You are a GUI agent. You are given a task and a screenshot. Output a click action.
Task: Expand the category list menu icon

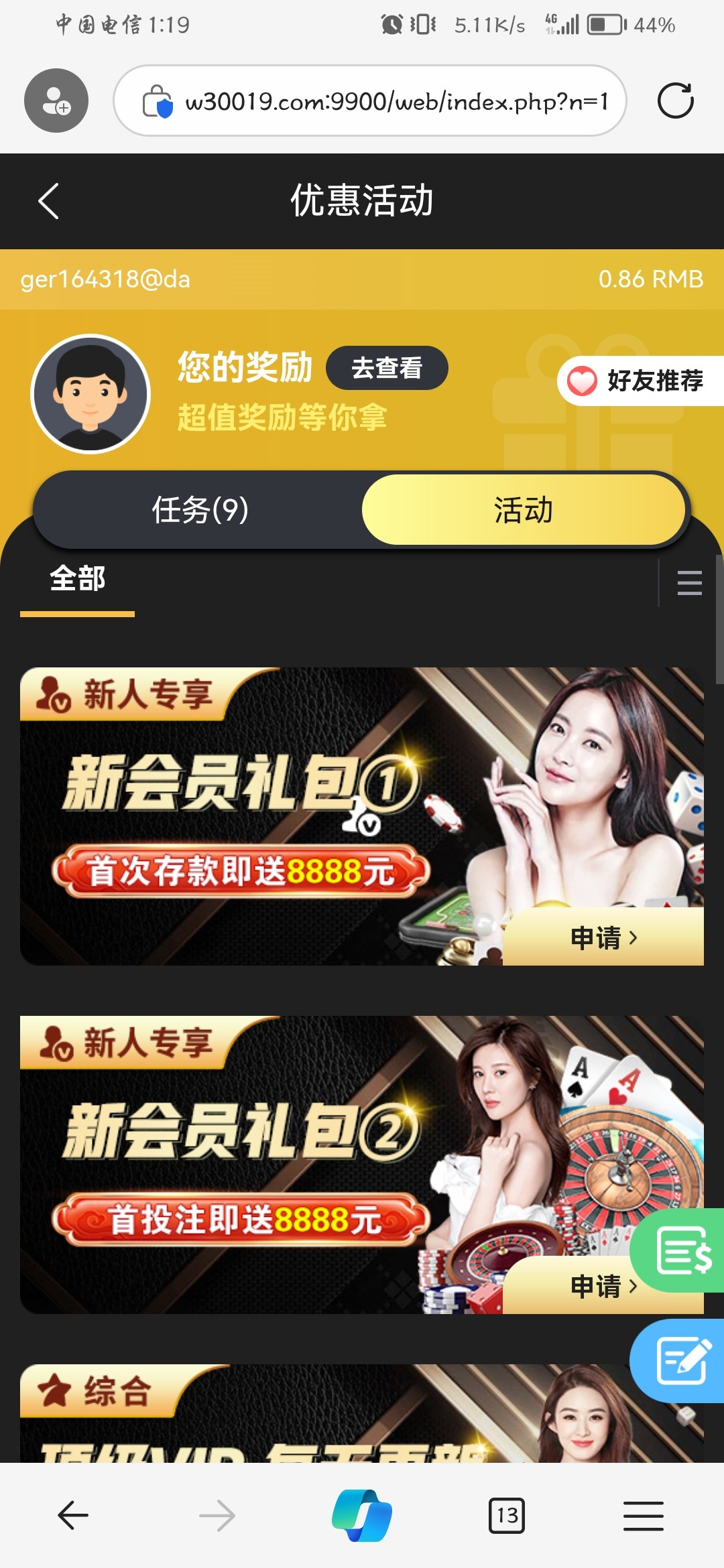(x=689, y=582)
